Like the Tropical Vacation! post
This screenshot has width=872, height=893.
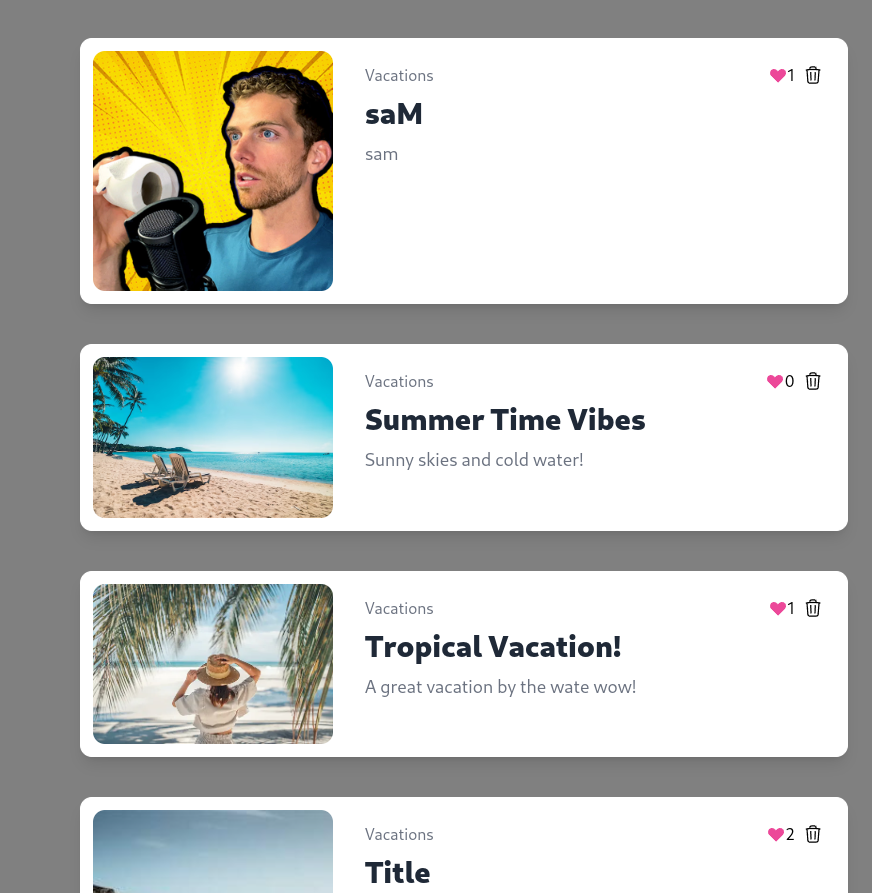pos(777,609)
